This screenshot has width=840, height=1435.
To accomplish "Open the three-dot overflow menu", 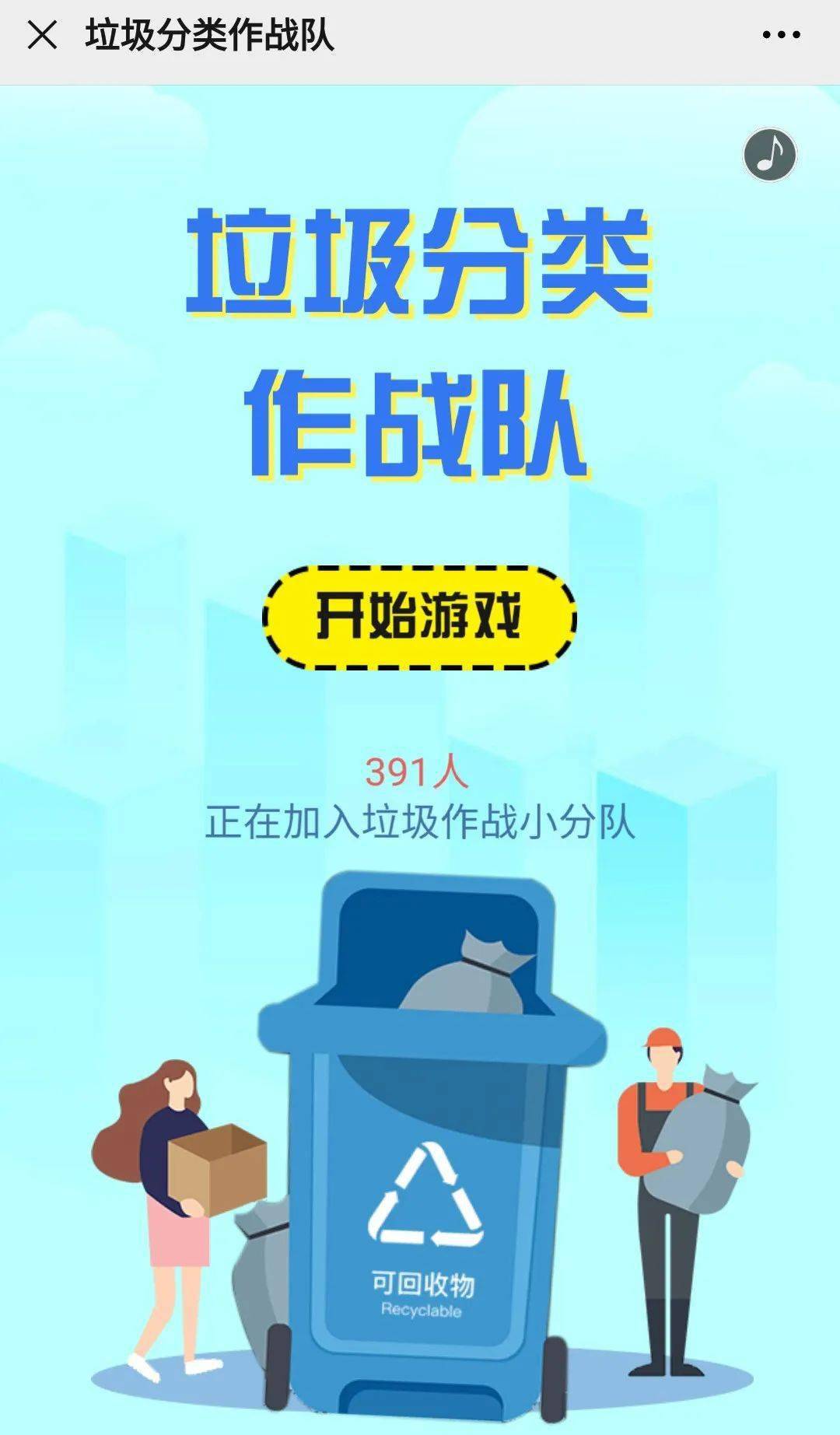I will 781,35.
